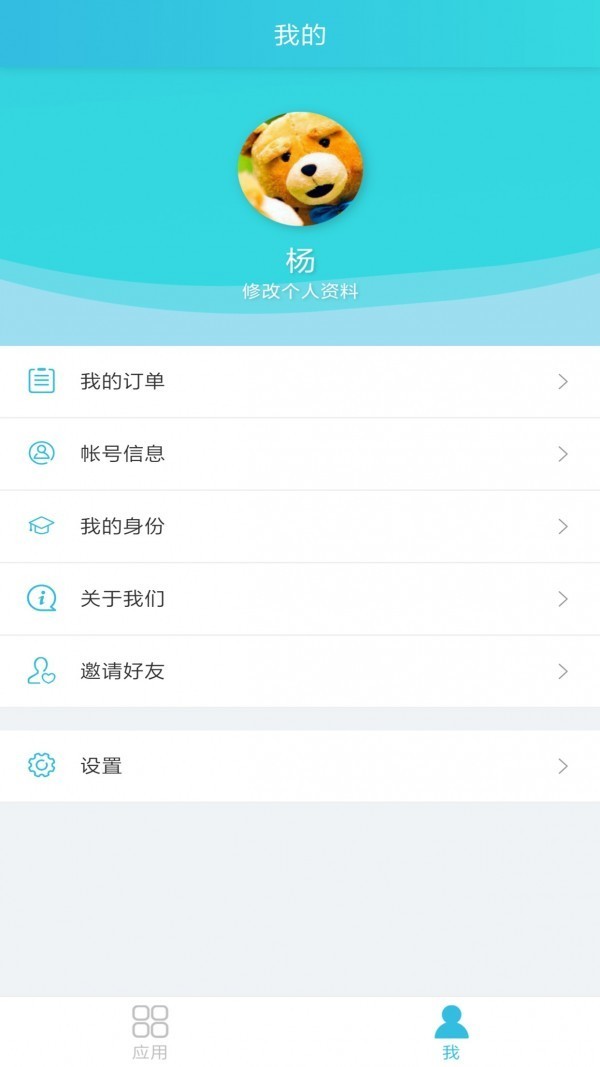Tap the teddy bear profile avatar
This screenshot has height=1067, width=600.
coord(300,169)
